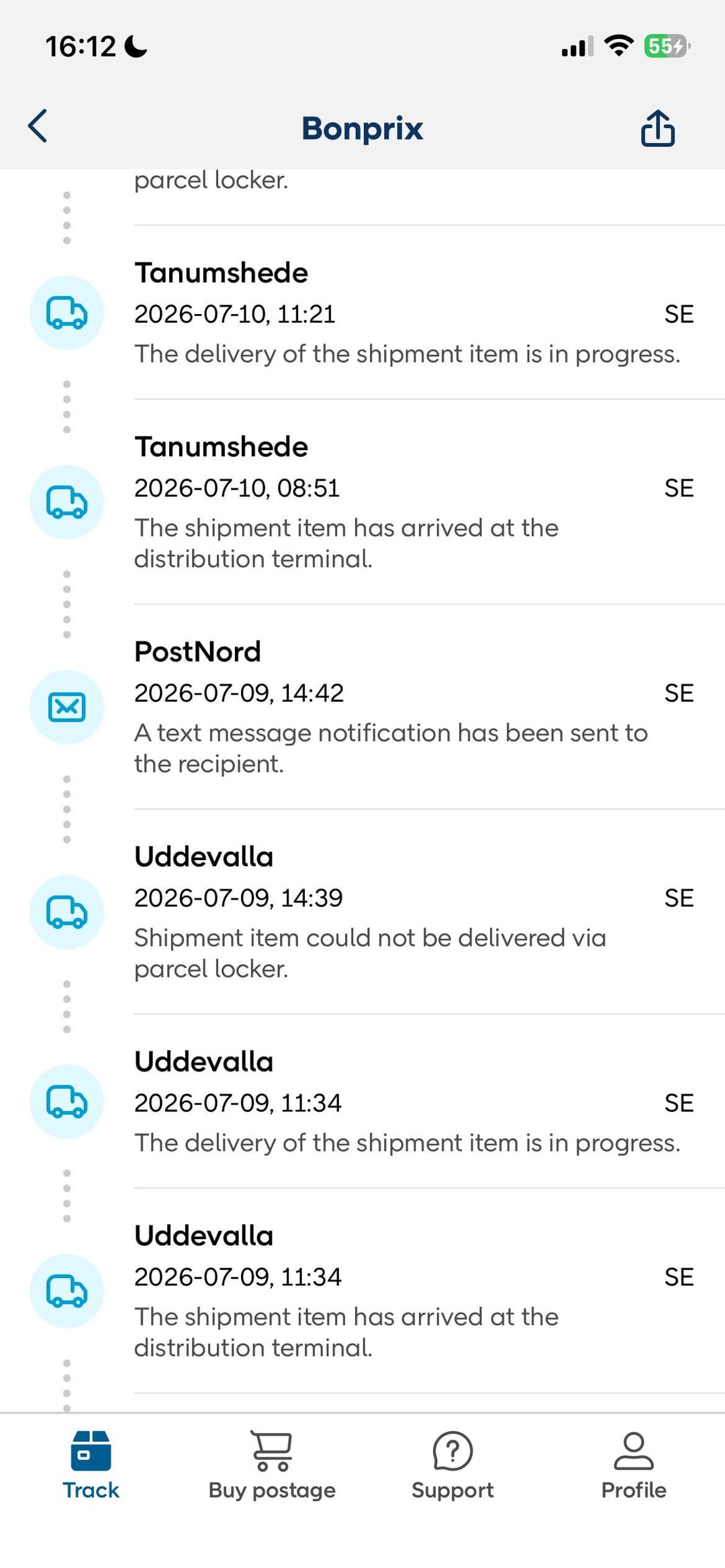Go to the Profile tab
Viewport: 725px width, 1568px height.
pos(634,1466)
